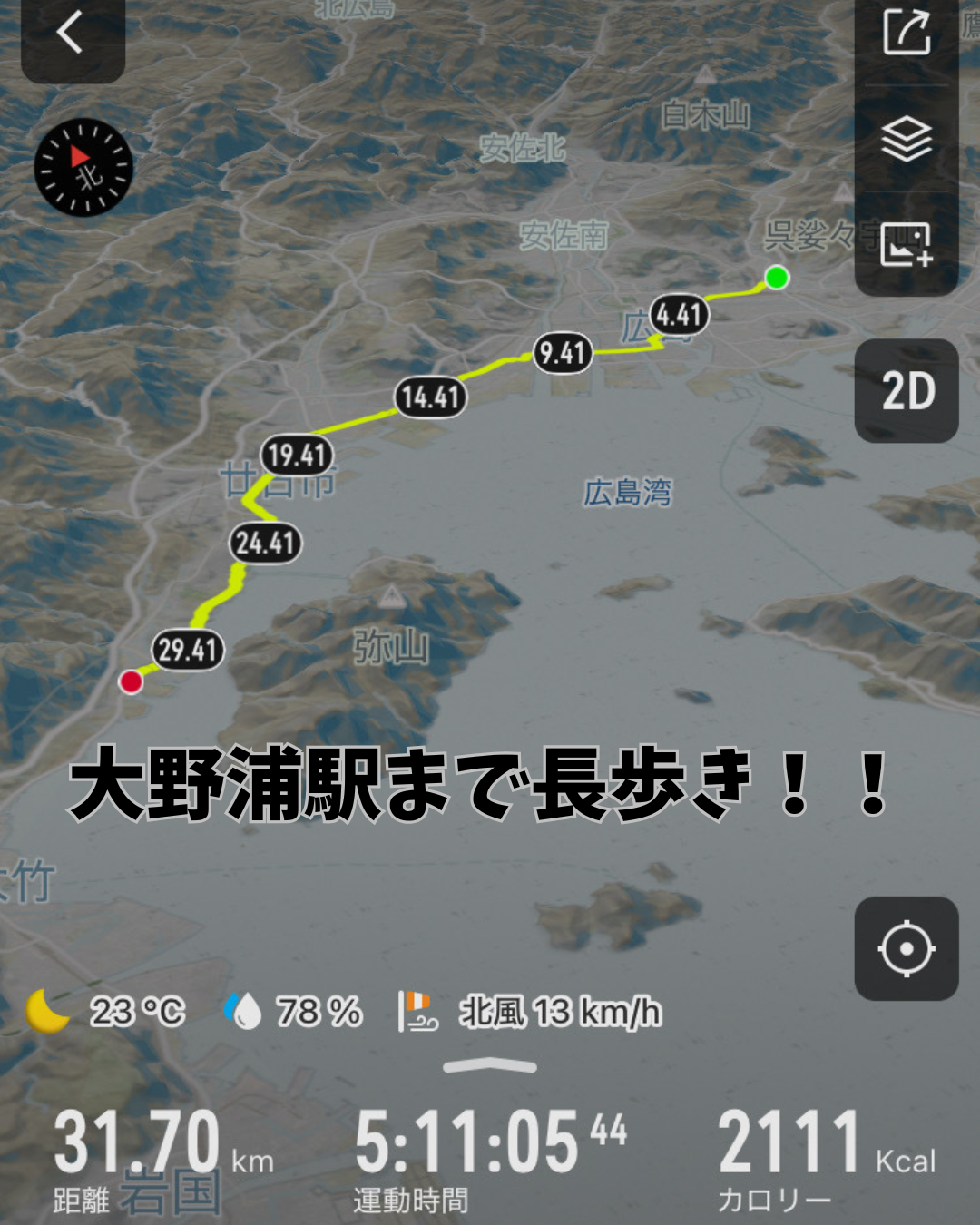Switch the map to 2D view
The width and height of the screenshot is (980, 1225).
coord(906,391)
